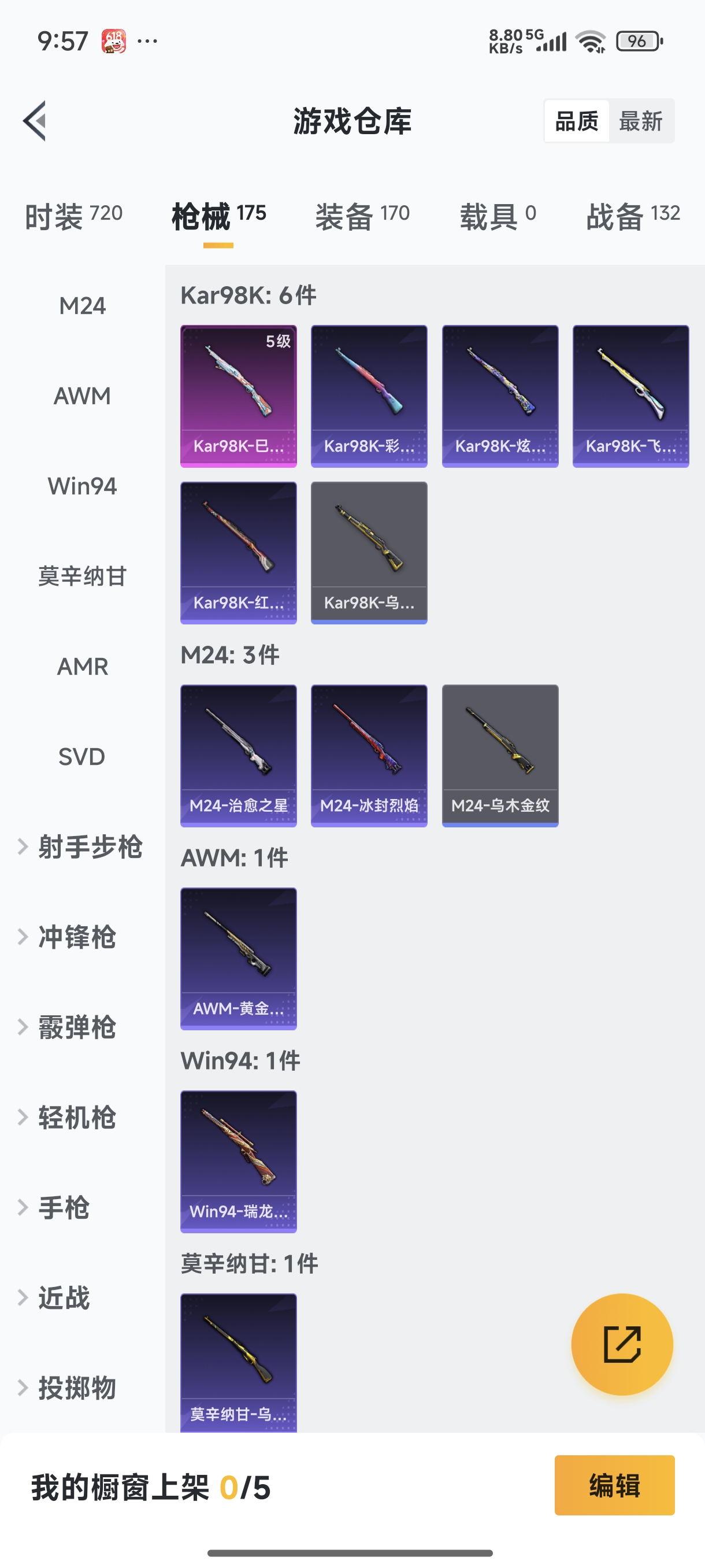Go back from 游戏仓库
Viewport: 705px width, 1568px height.
(x=35, y=120)
